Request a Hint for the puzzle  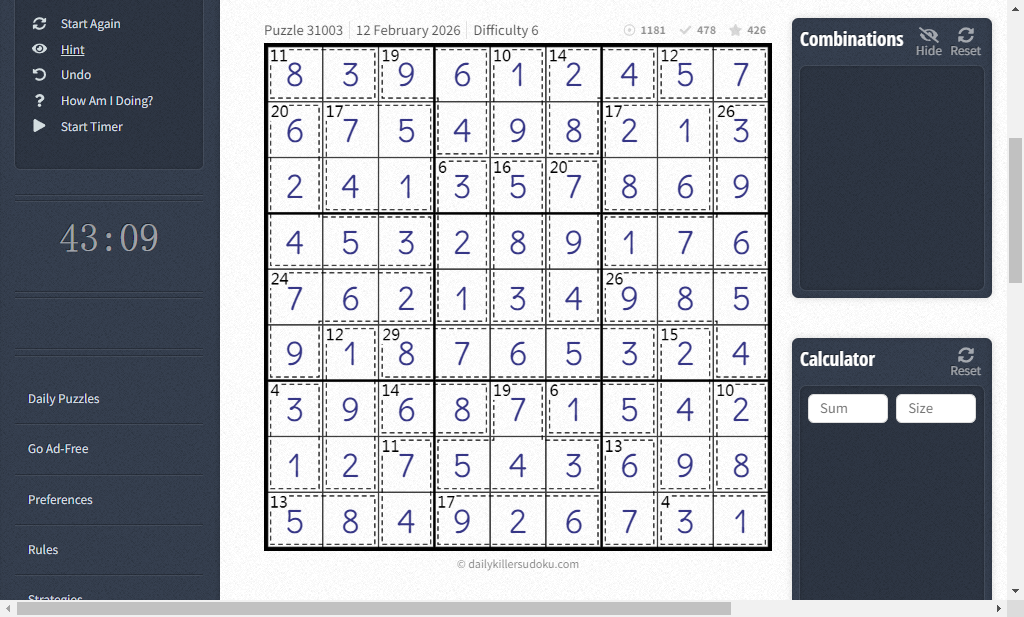(72, 49)
